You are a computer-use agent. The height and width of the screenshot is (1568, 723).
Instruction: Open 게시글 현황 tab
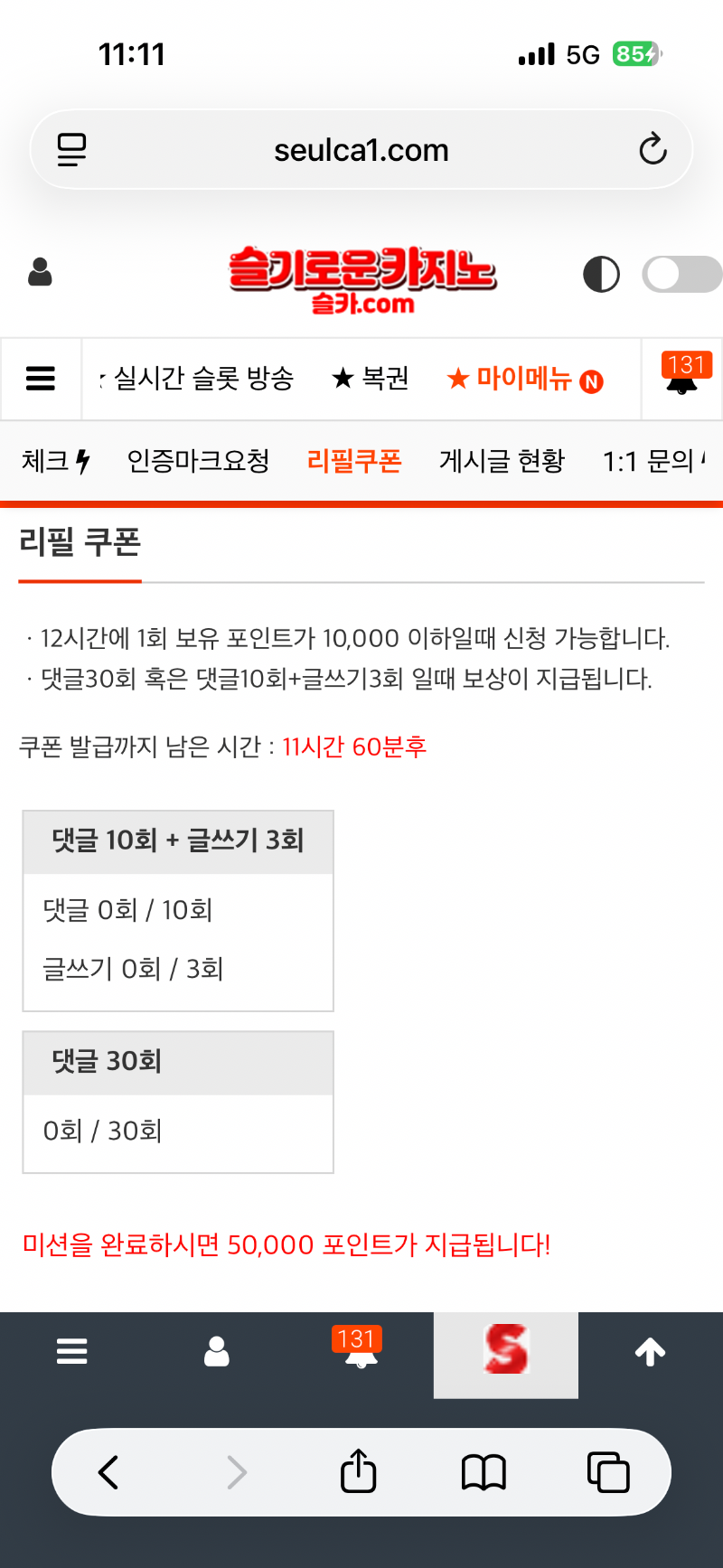[x=502, y=461]
